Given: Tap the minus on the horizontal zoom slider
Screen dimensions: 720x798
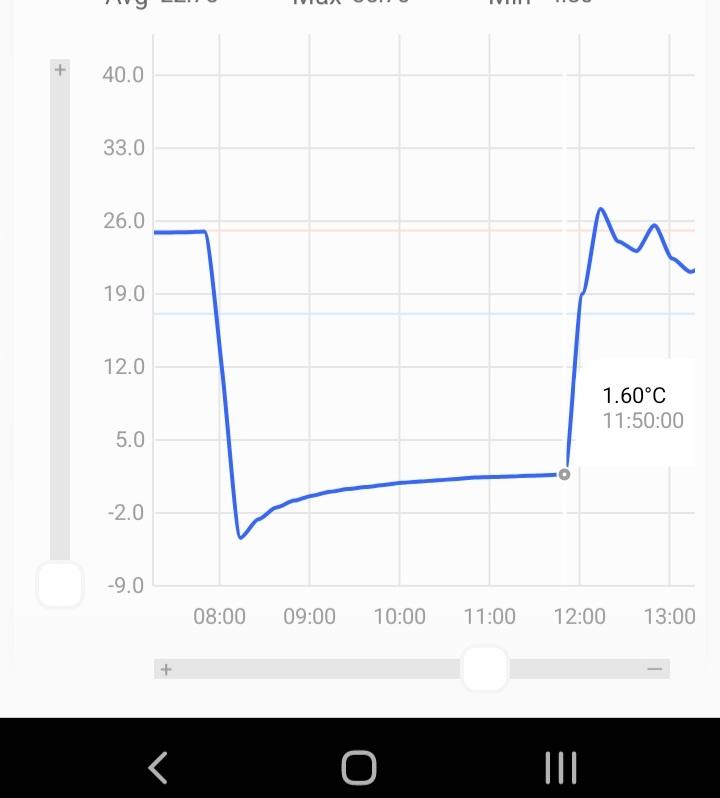Looking at the screenshot, I should pos(655,669).
